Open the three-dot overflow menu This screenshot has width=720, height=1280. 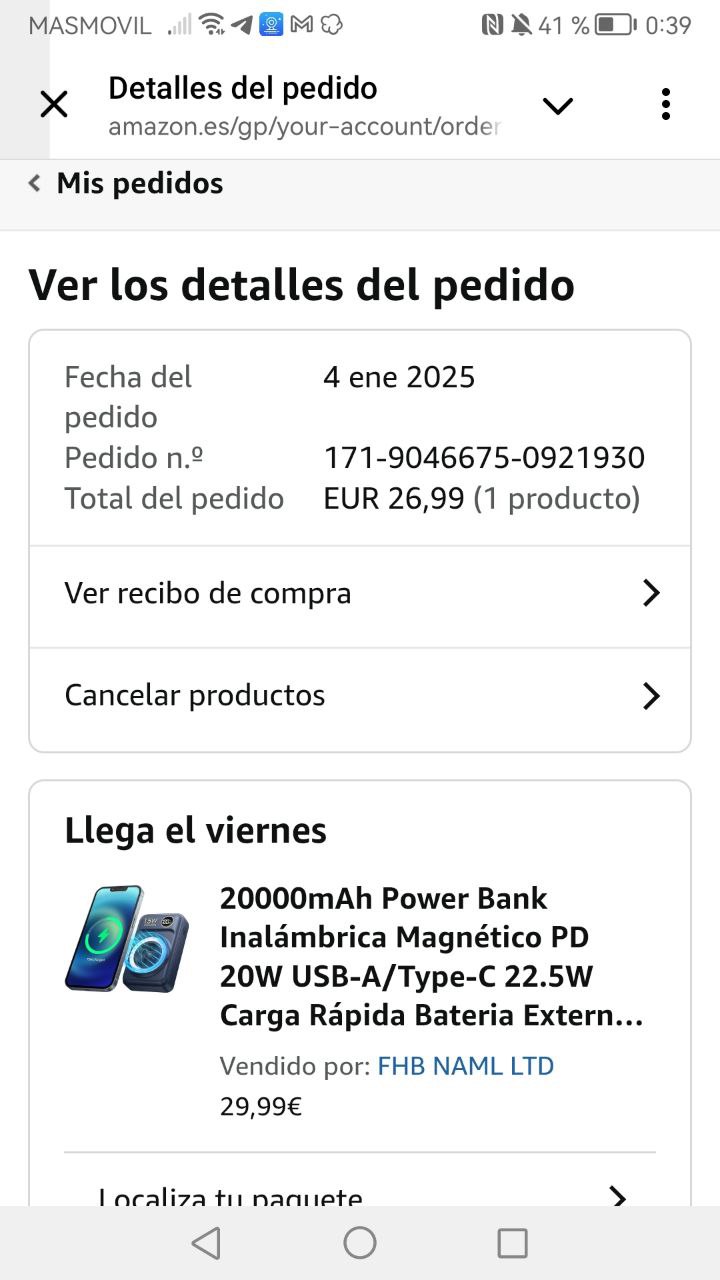(665, 104)
